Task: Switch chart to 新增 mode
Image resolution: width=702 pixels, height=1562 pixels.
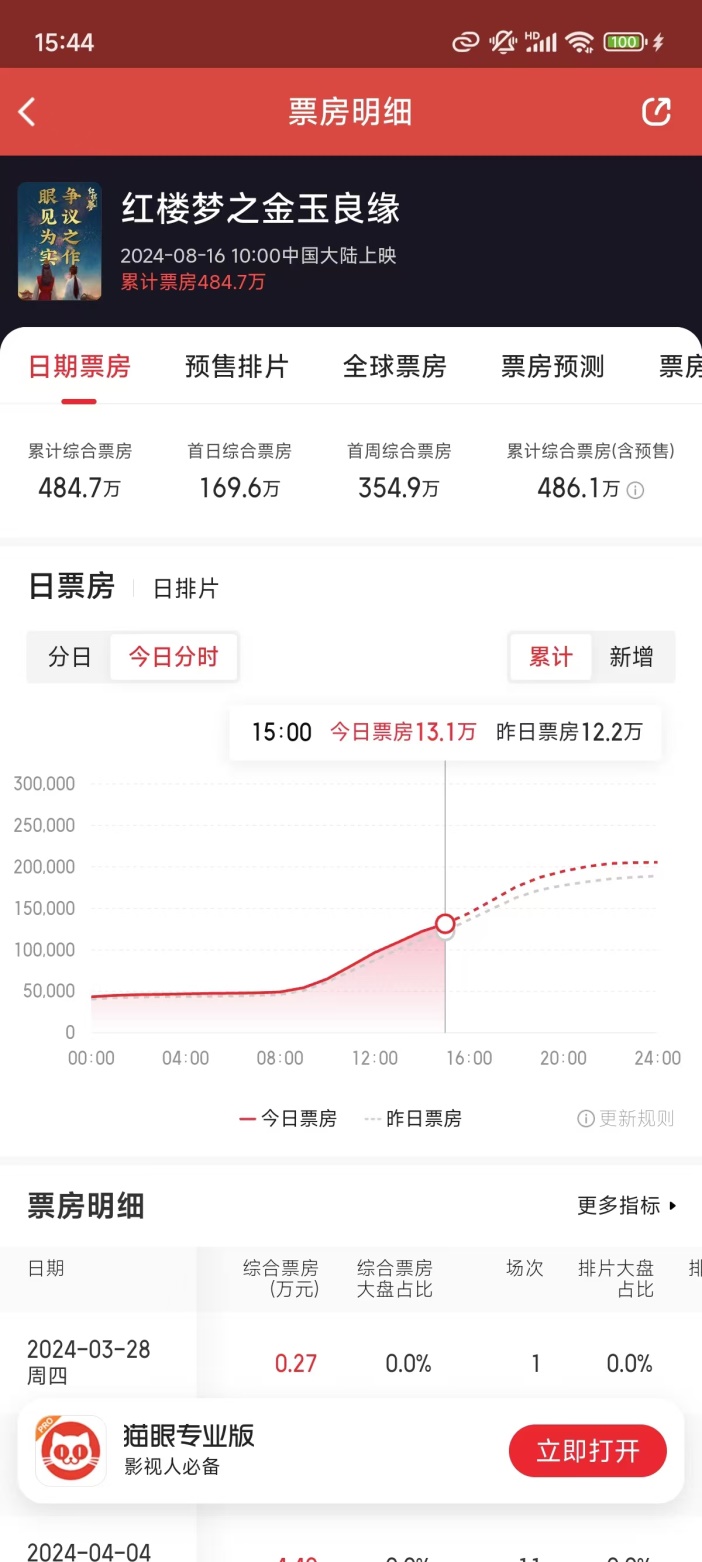Action: tap(632, 657)
